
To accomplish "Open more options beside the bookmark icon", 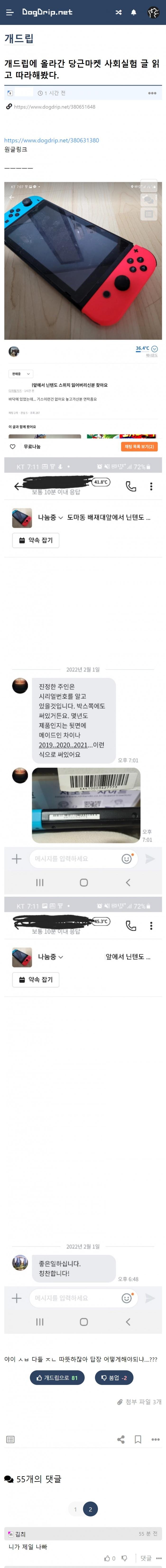I will 155,1440.
